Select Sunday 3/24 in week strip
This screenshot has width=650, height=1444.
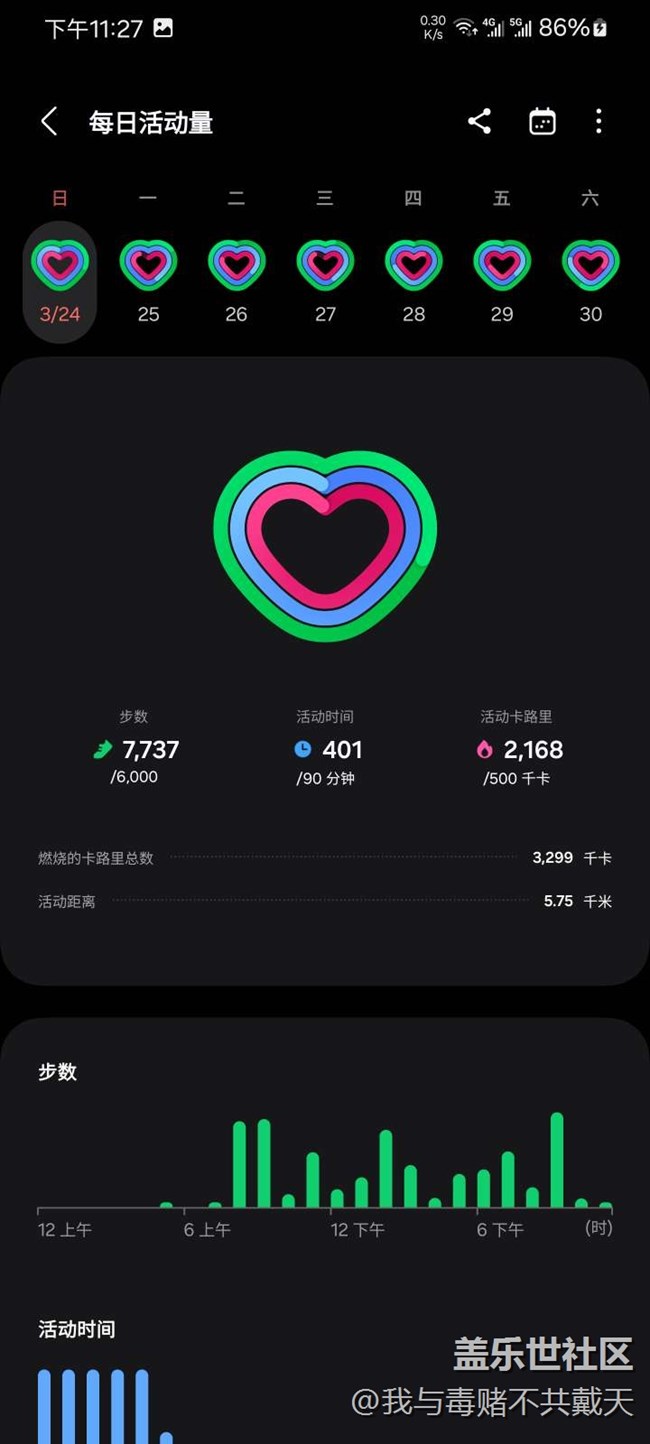point(60,282)
